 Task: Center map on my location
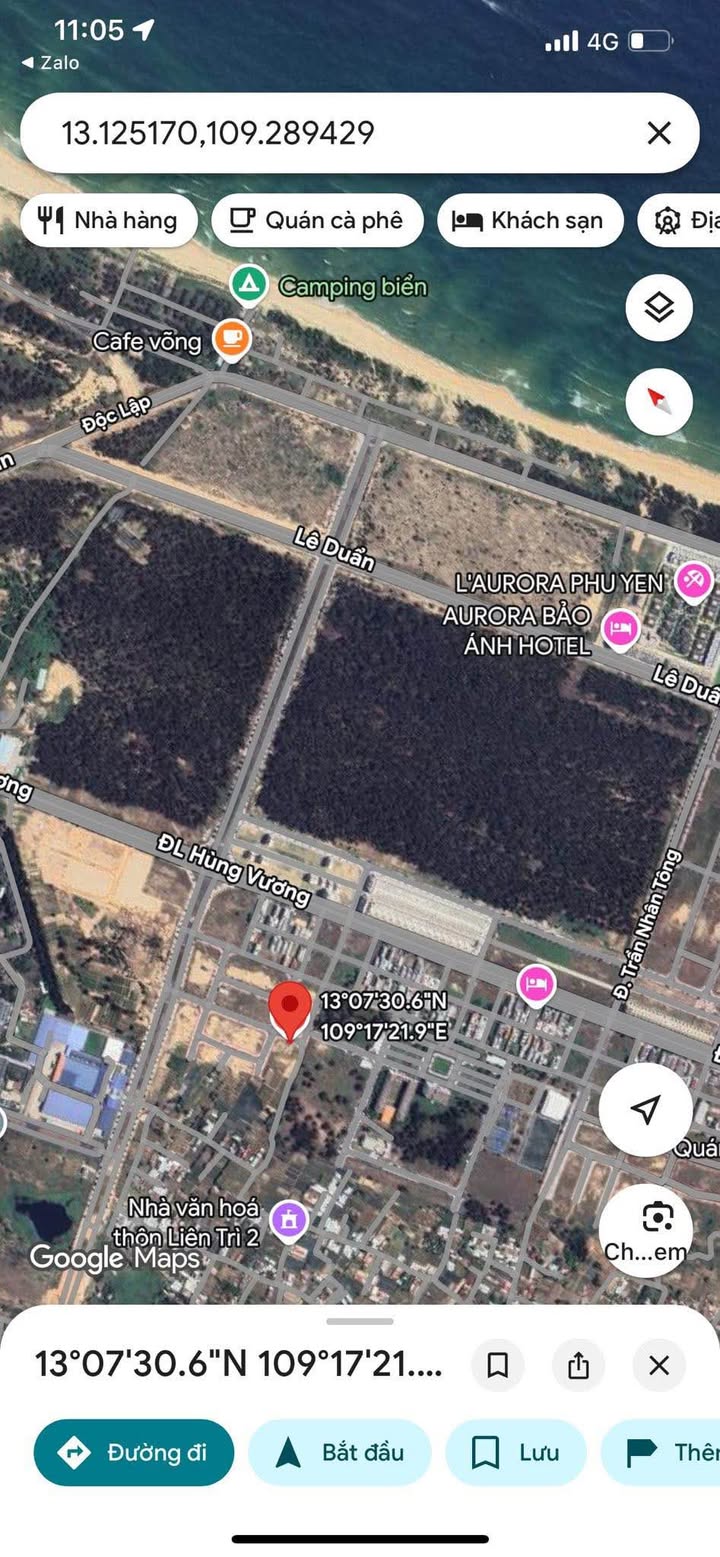[646, 1109]
